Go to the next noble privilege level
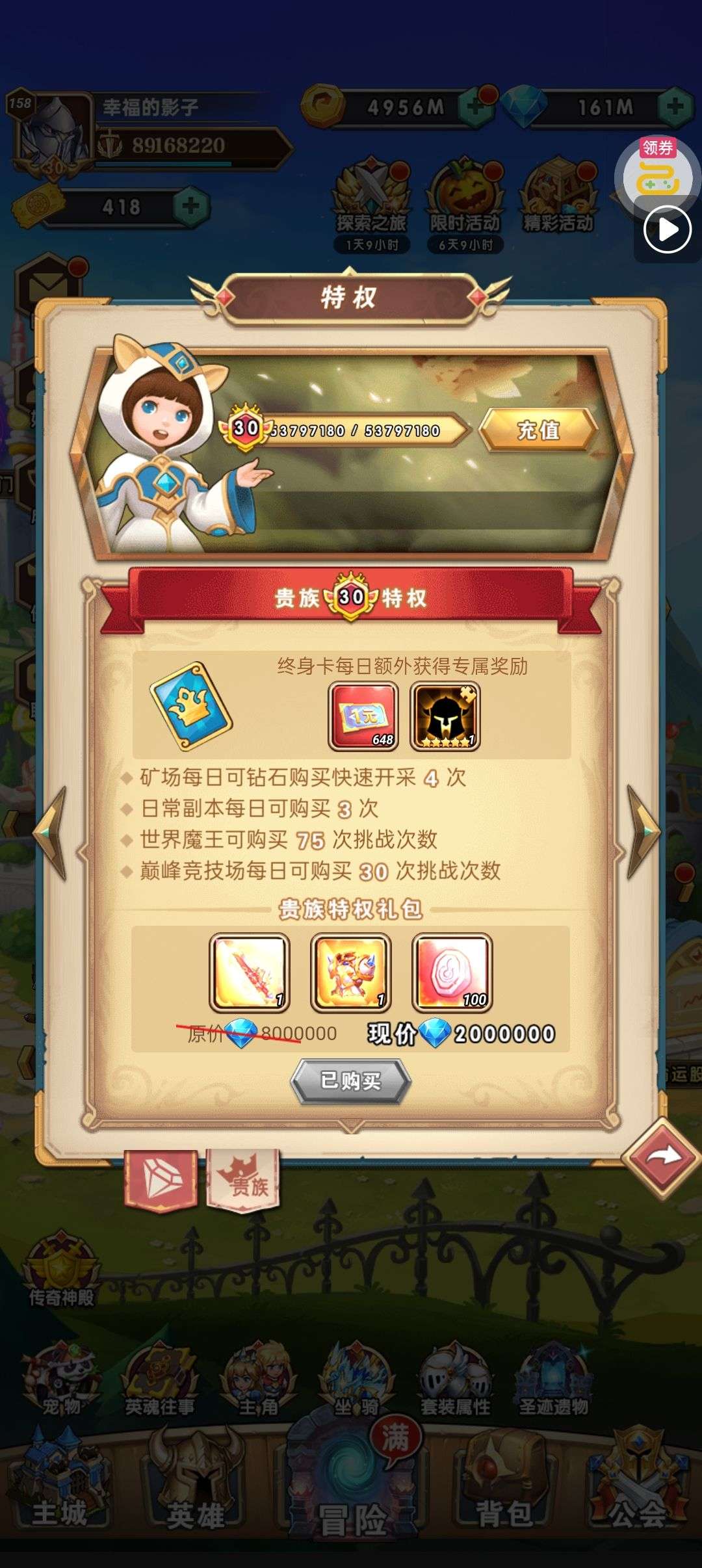702x1568 pixels. [x=643, y=832]
